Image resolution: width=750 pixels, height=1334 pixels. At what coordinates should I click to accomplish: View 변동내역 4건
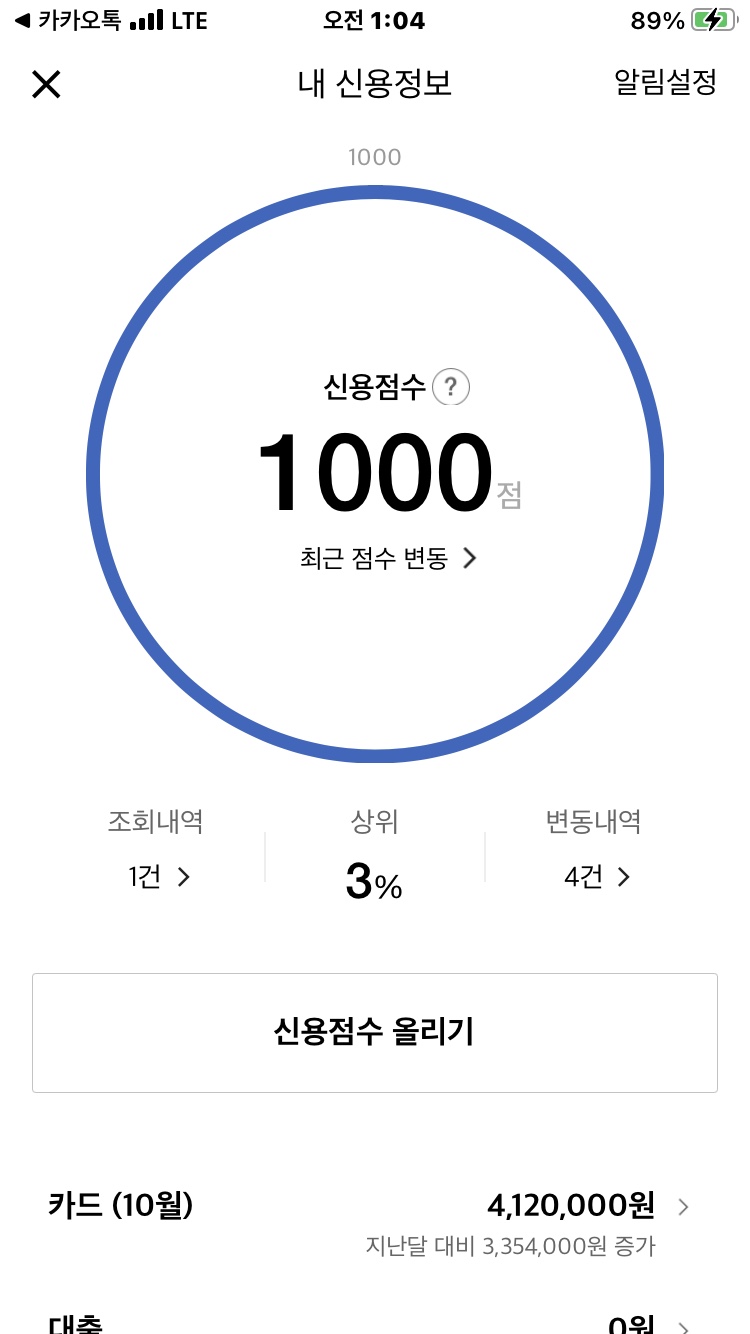coord(594,851)
